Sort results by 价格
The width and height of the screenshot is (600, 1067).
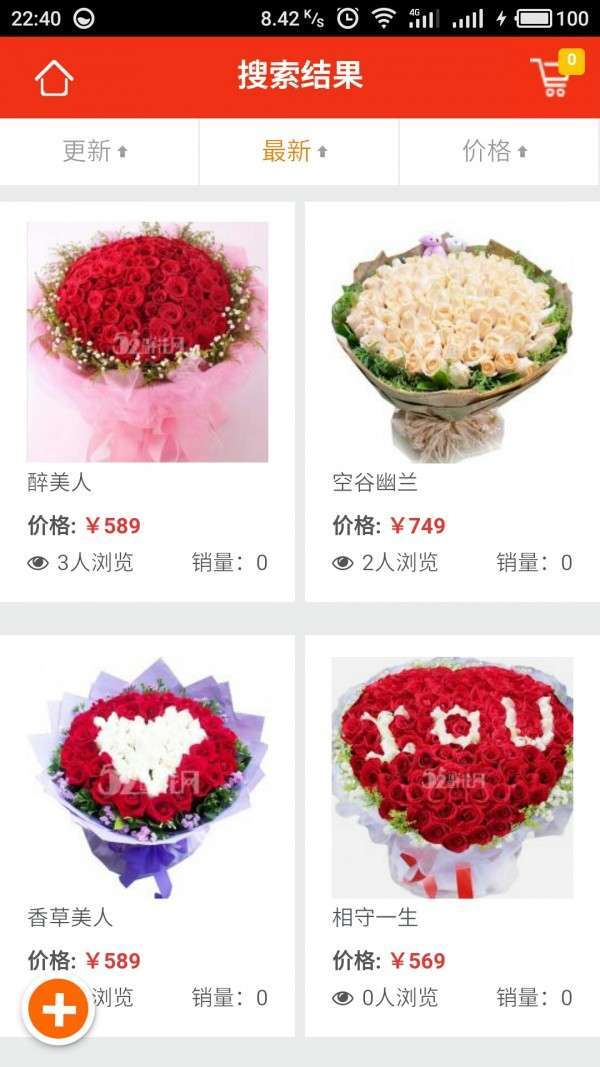[496, 151]
